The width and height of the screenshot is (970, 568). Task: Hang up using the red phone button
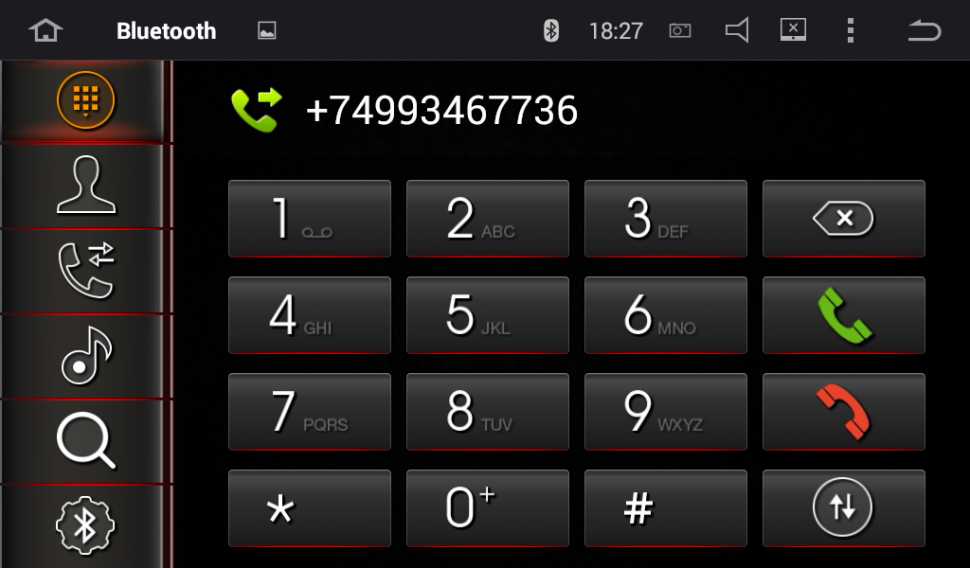[x=843, y=411]
